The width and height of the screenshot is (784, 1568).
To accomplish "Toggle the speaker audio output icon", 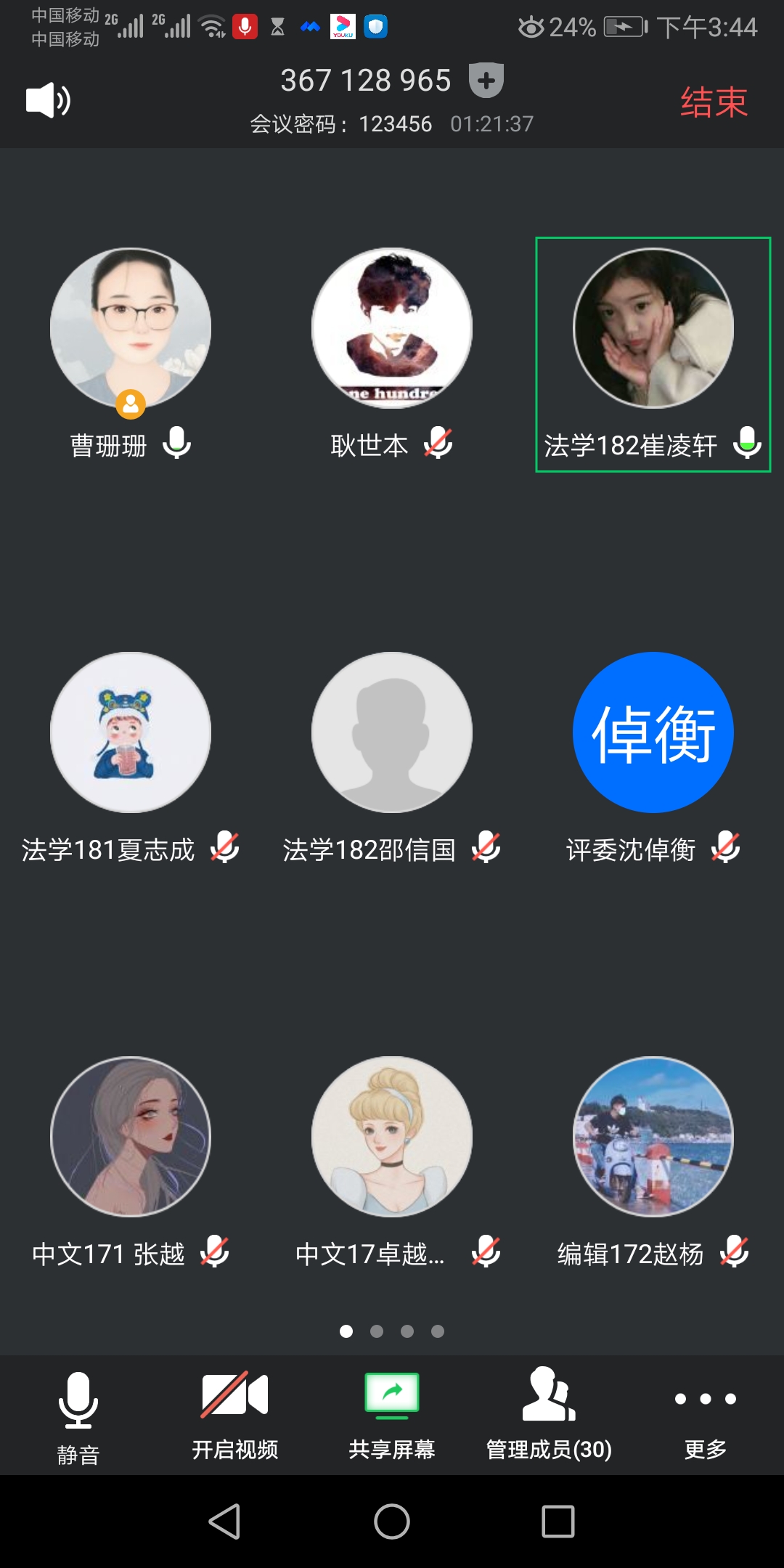I will pyautogui.click(x=48, y=101).
